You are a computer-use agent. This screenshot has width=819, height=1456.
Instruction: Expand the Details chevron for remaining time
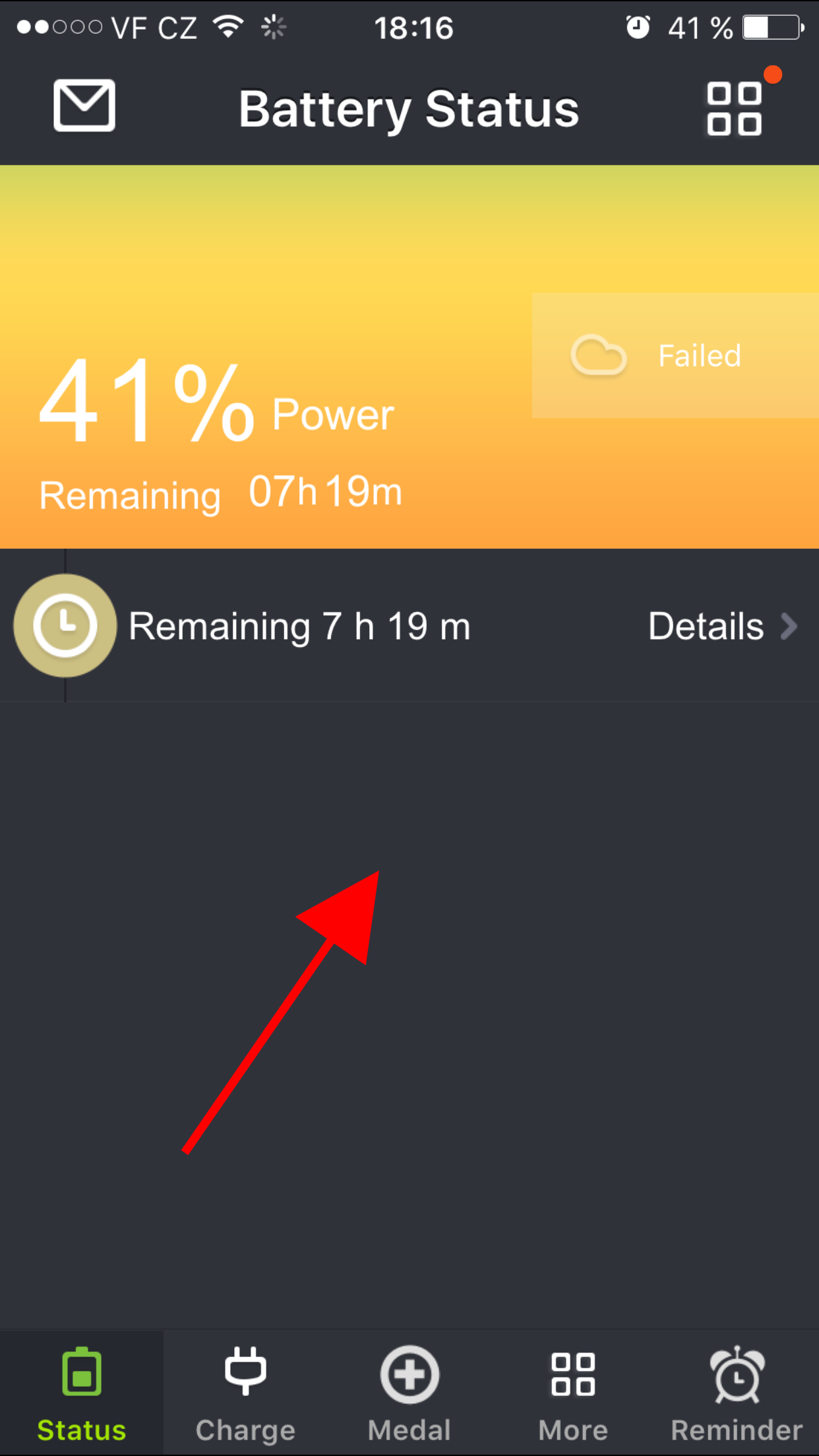point(789,626)
